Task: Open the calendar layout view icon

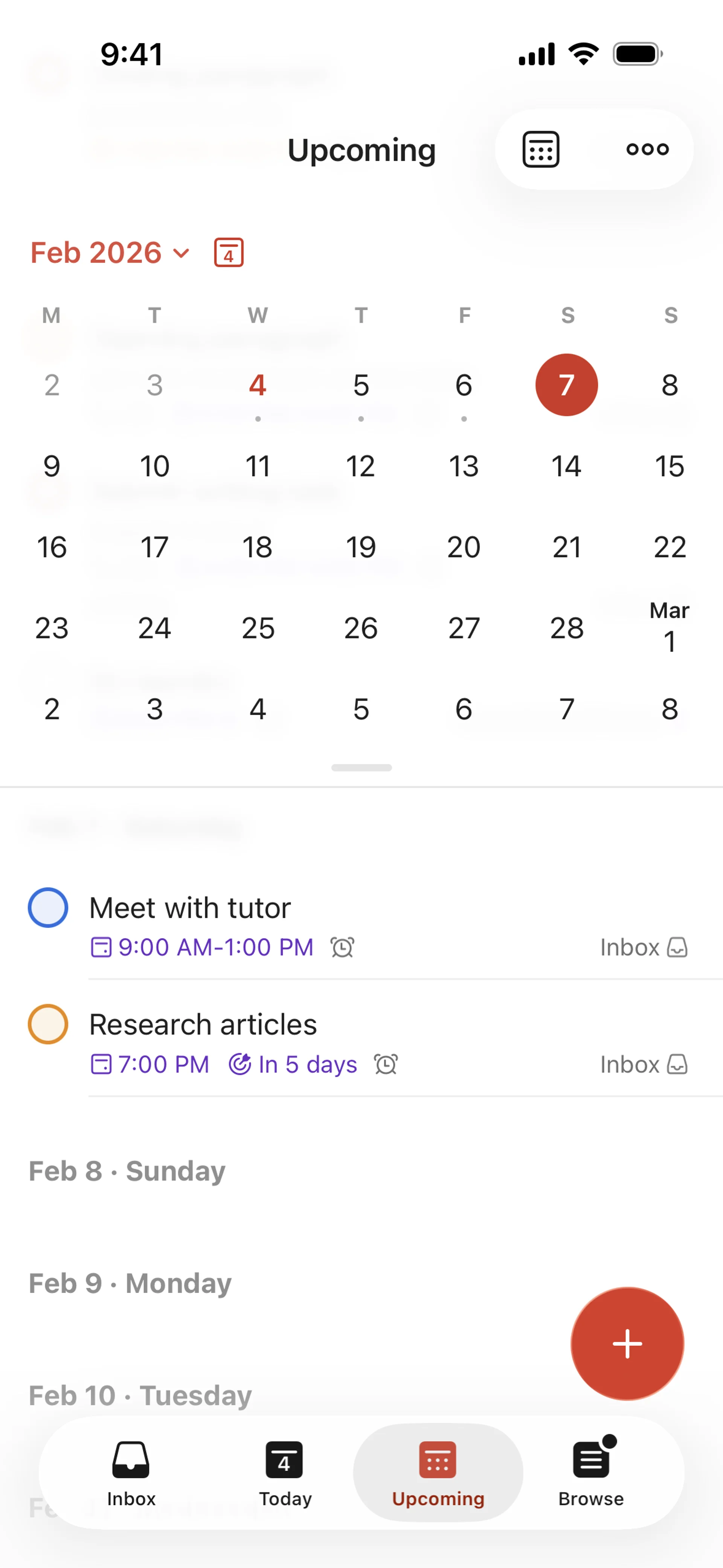Action: point(540,149)
